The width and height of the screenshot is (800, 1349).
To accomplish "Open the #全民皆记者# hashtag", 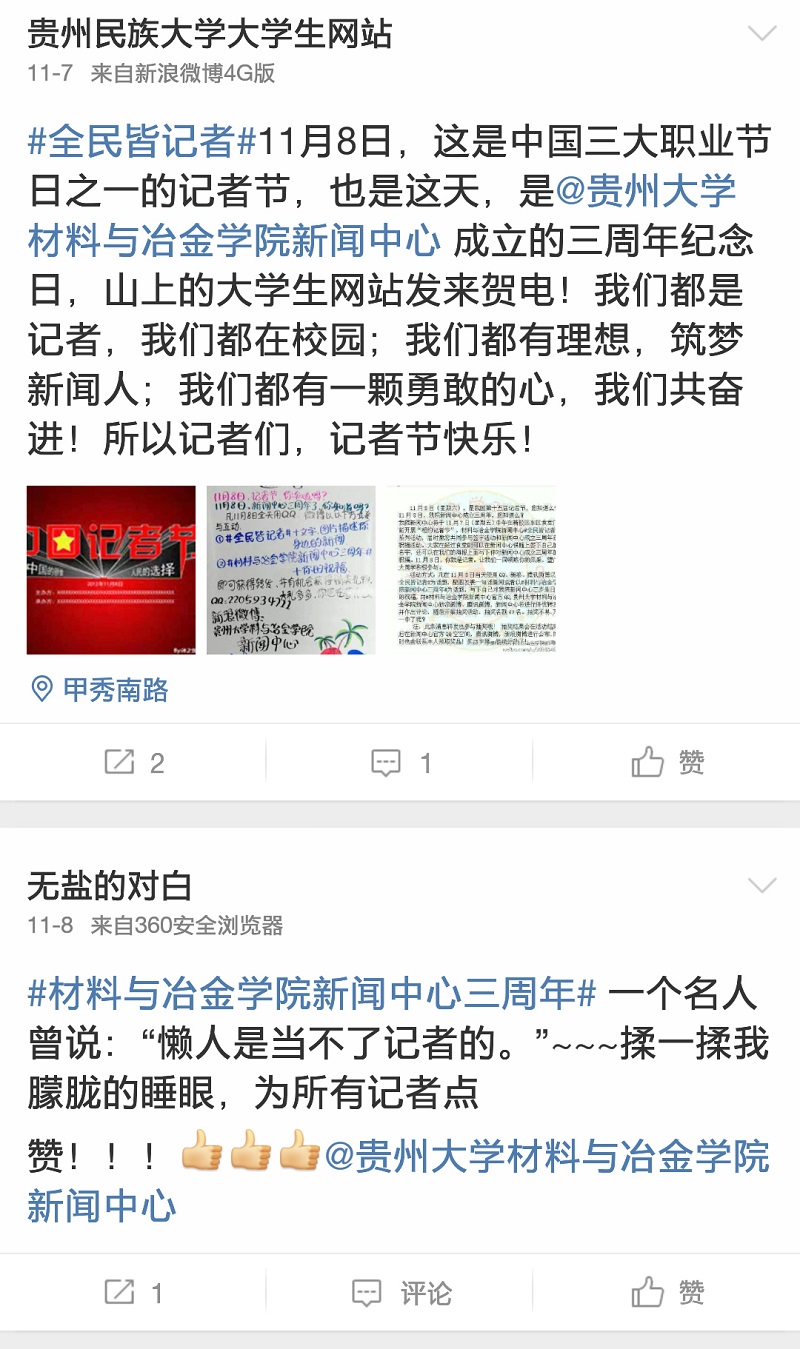I will (142, 142).
